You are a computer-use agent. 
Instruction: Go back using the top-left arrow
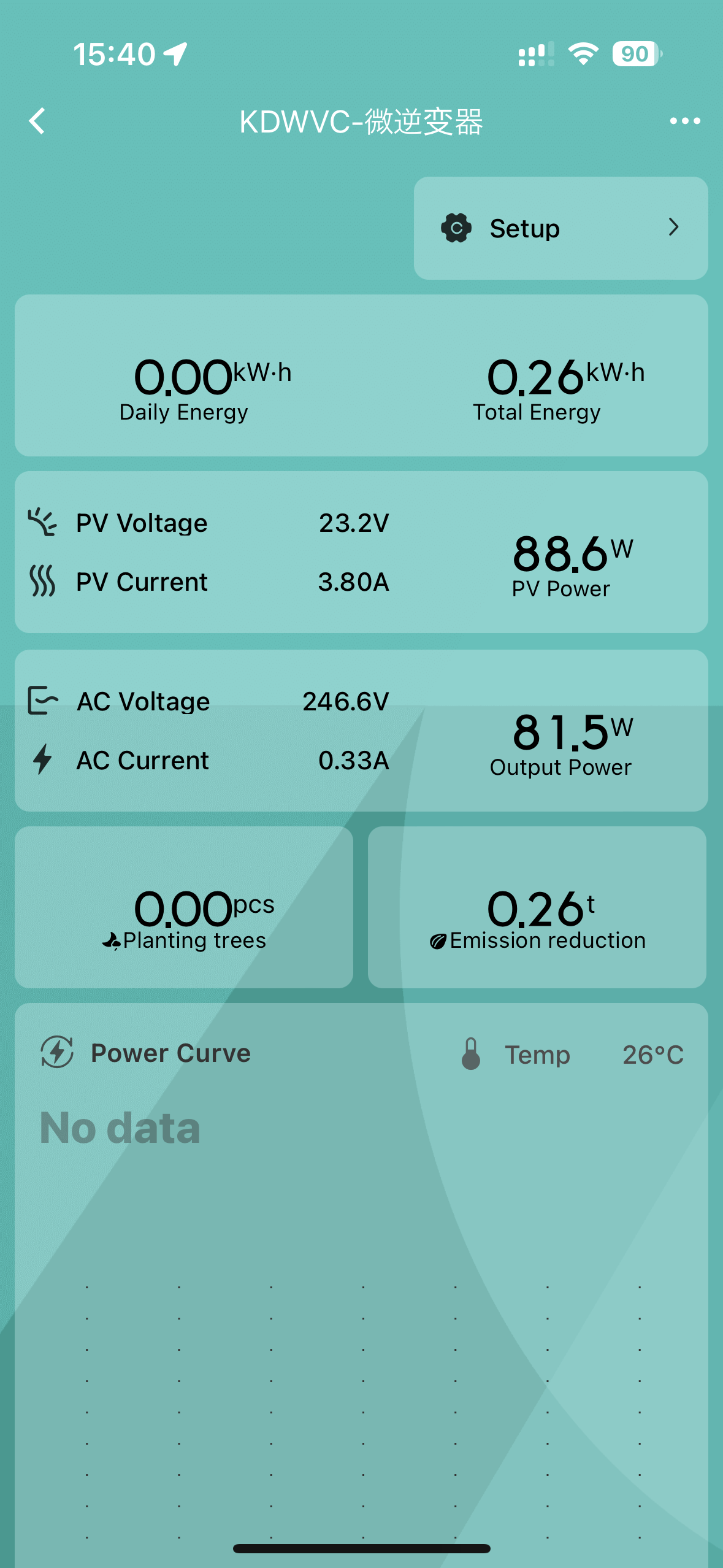tap(37, 121)
